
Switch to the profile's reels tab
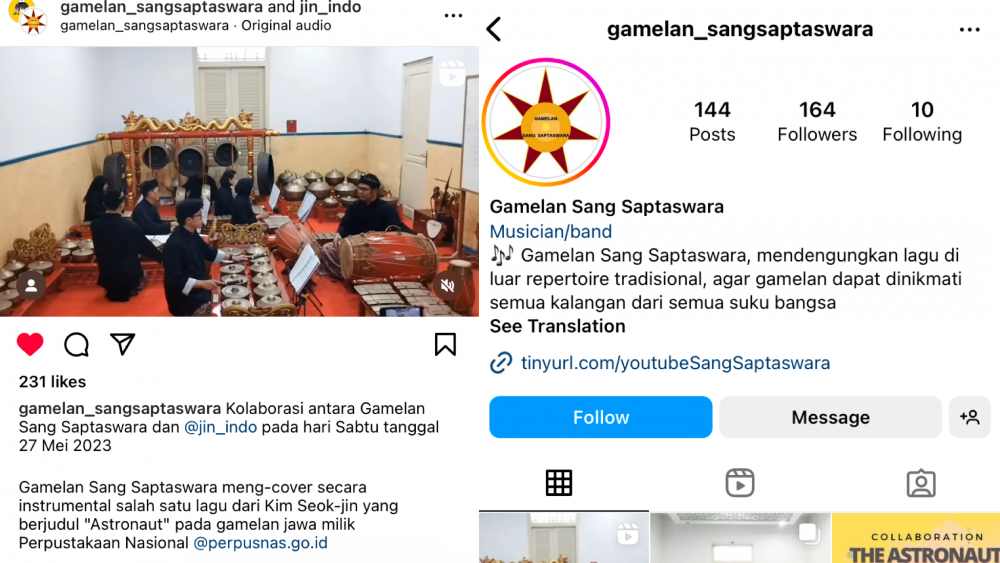point(739,483)
